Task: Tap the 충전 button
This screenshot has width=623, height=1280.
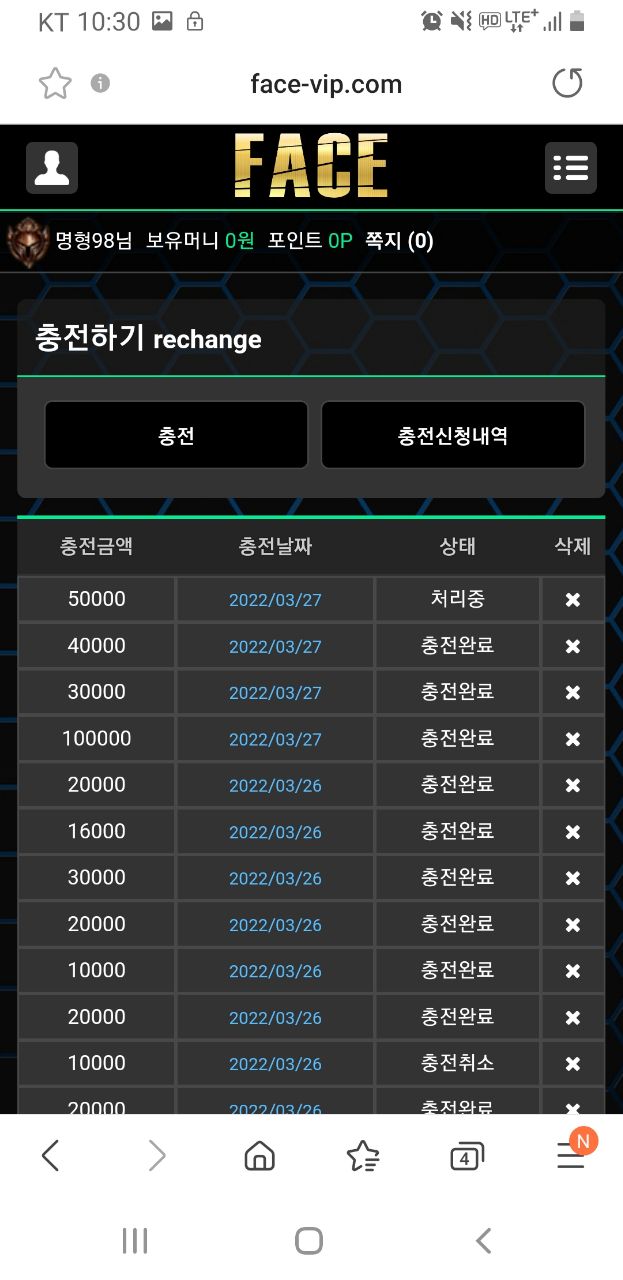Action: (x=176, y=435)
